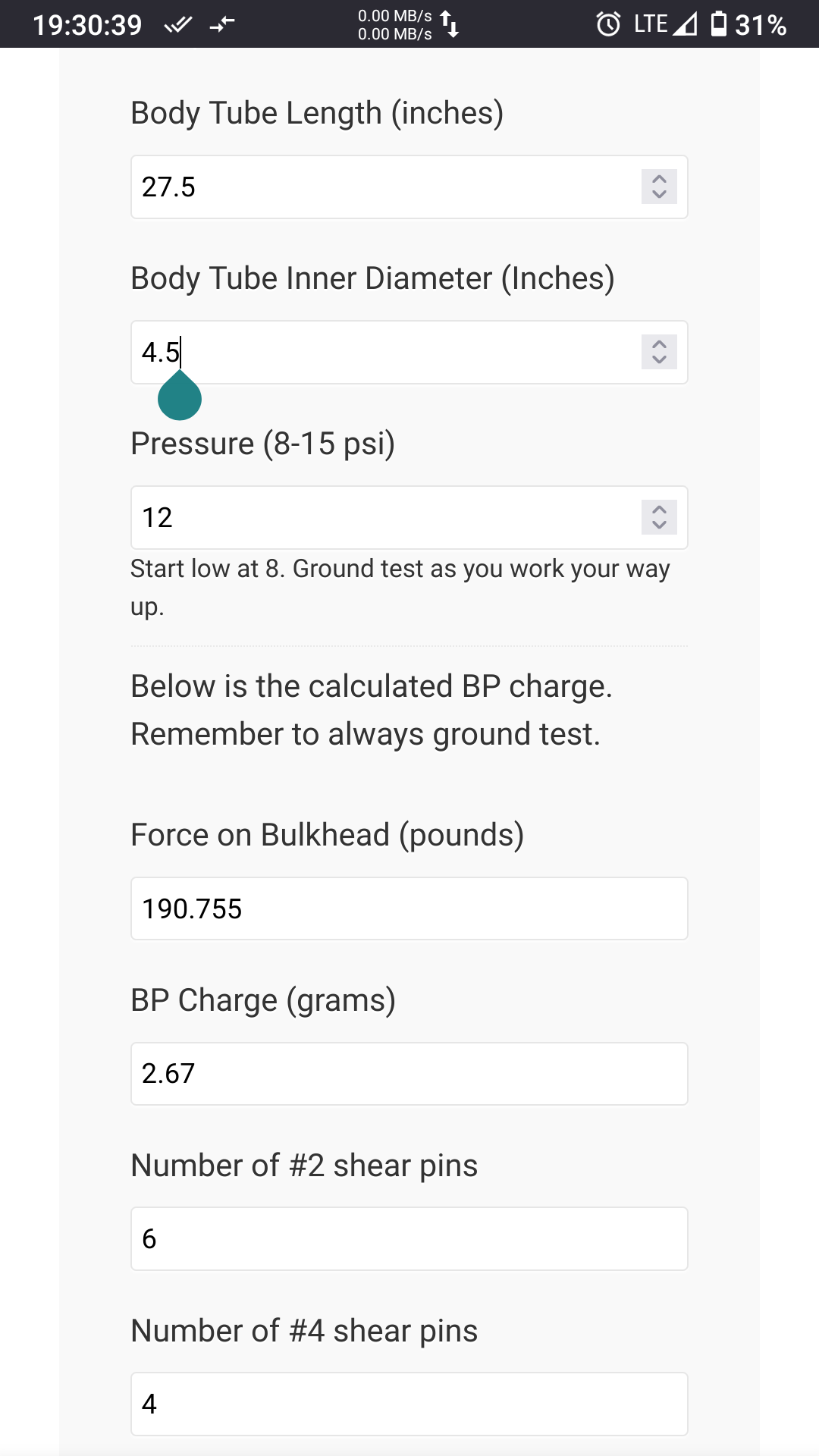
Task: Select the BP Charge grams field
Action: [x=409, y=1074]
